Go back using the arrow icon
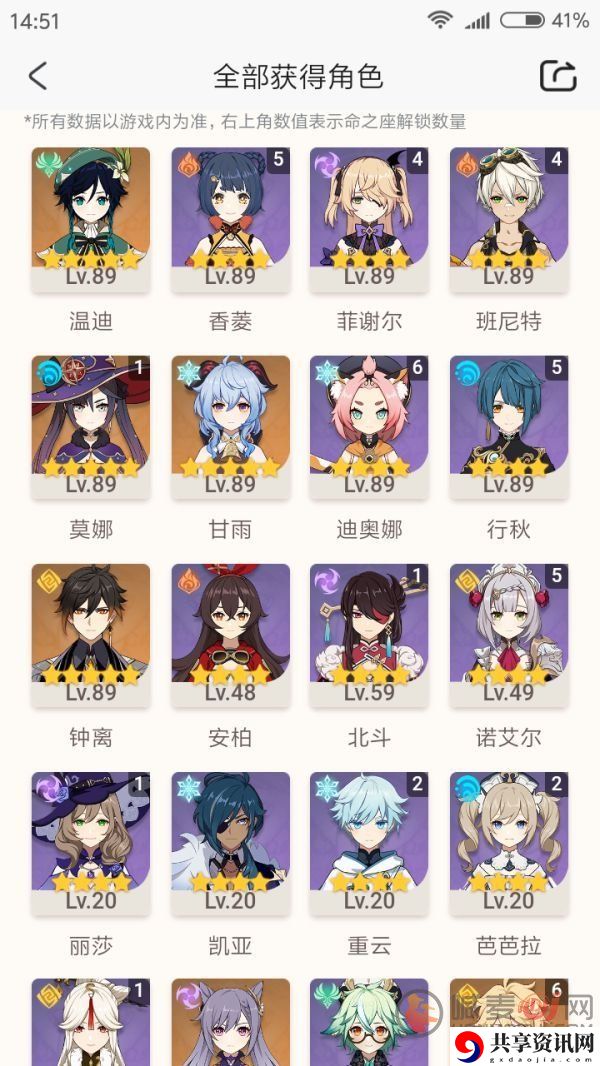 [x=38, y=76]
